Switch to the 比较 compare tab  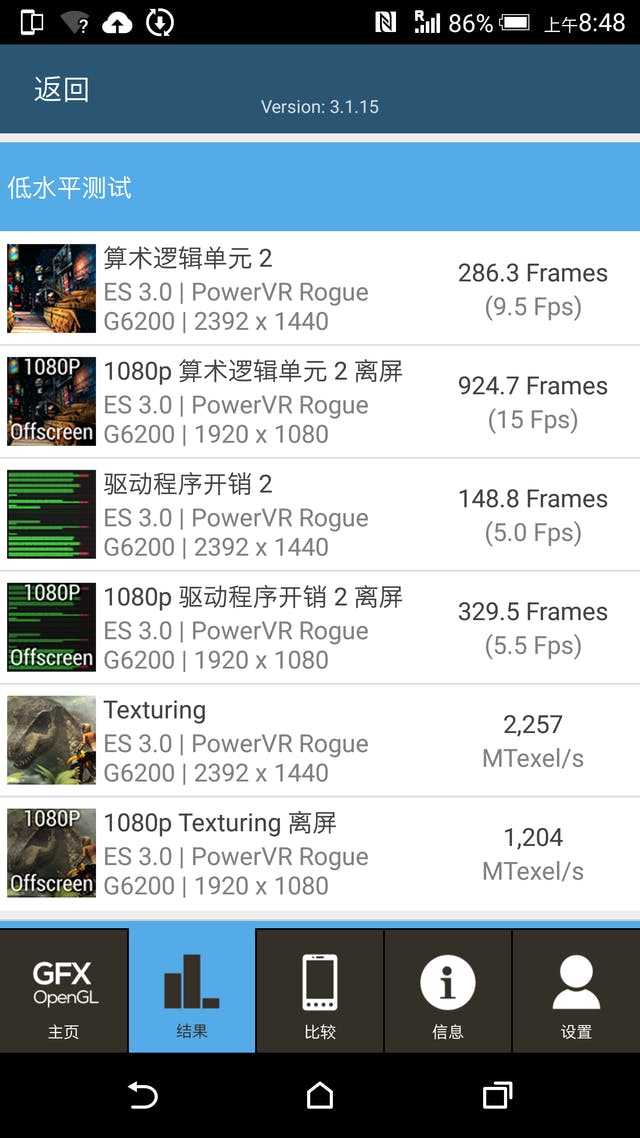tap(320, 991)
